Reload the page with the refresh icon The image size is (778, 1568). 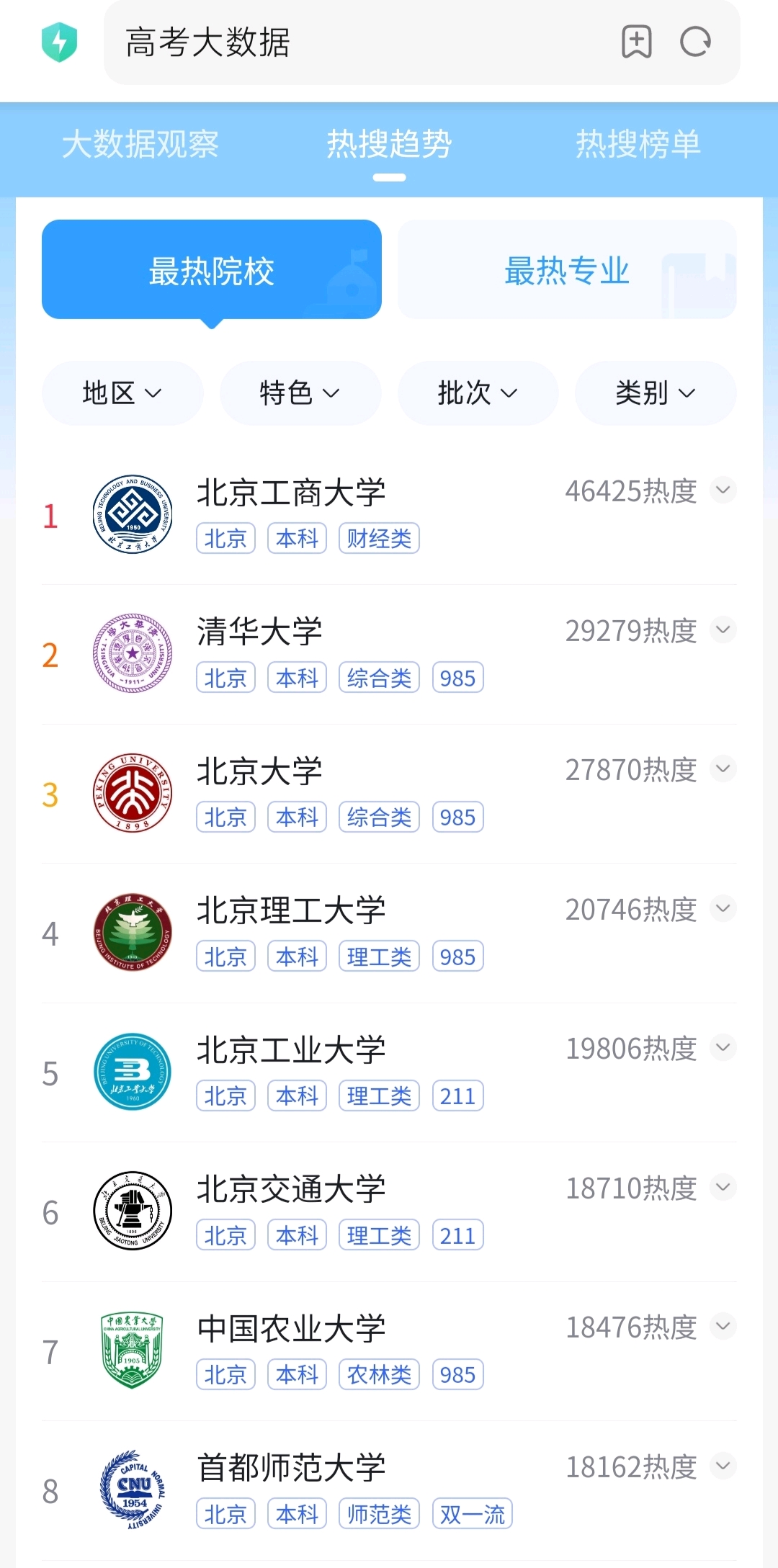click(x=695, y=42)
